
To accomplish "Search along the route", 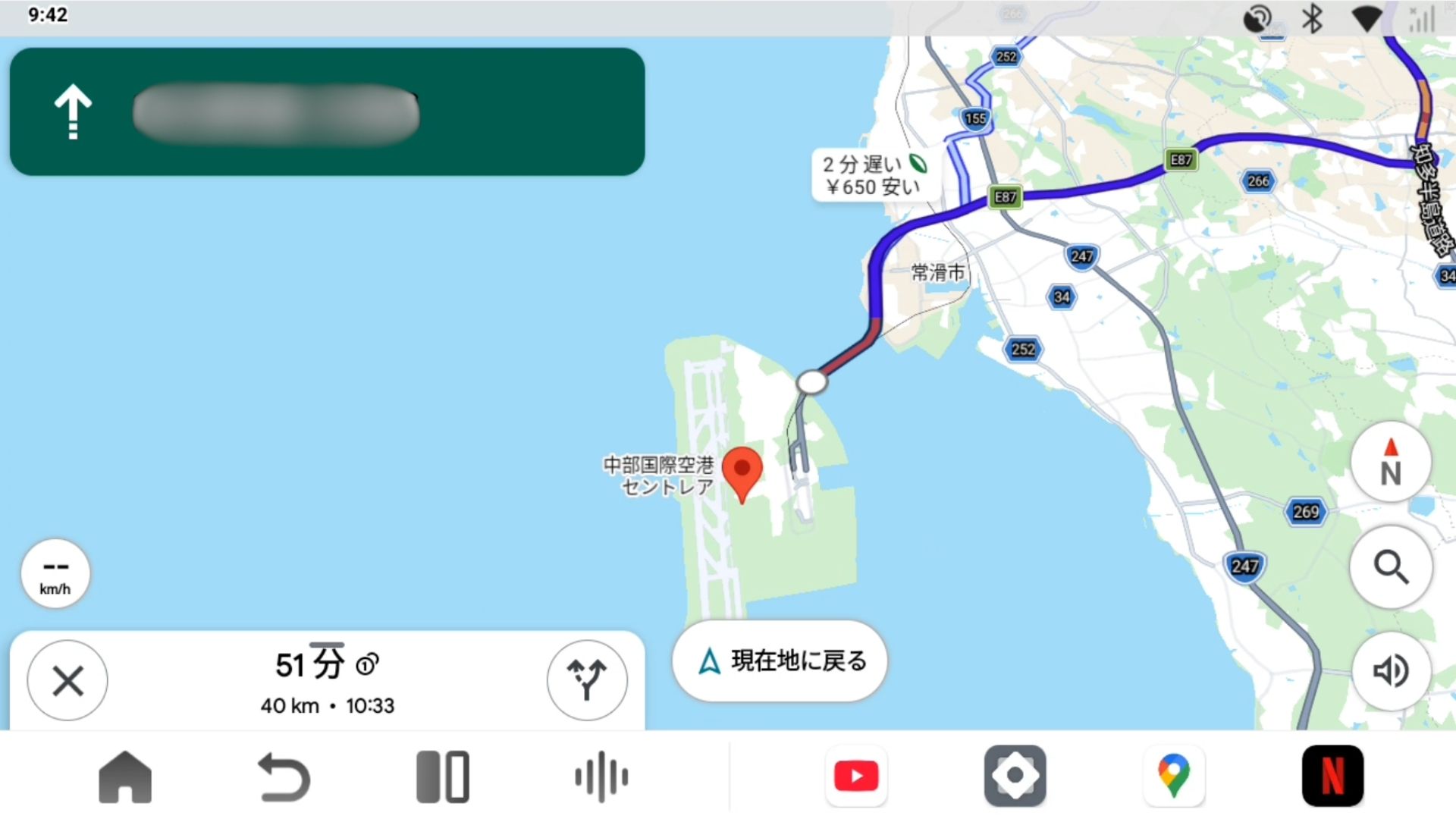I will (x=1390, y=566).
